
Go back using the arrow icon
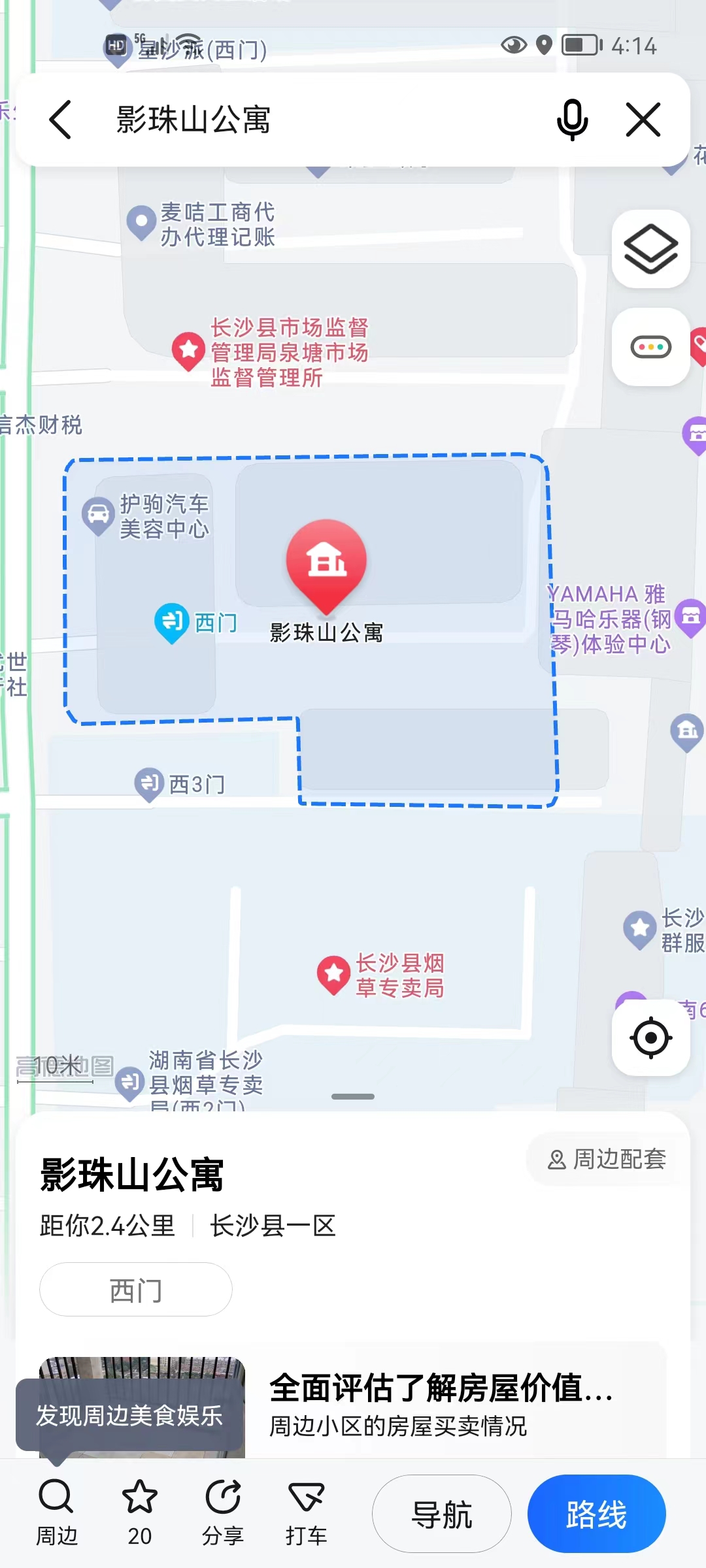click(61, 120)
